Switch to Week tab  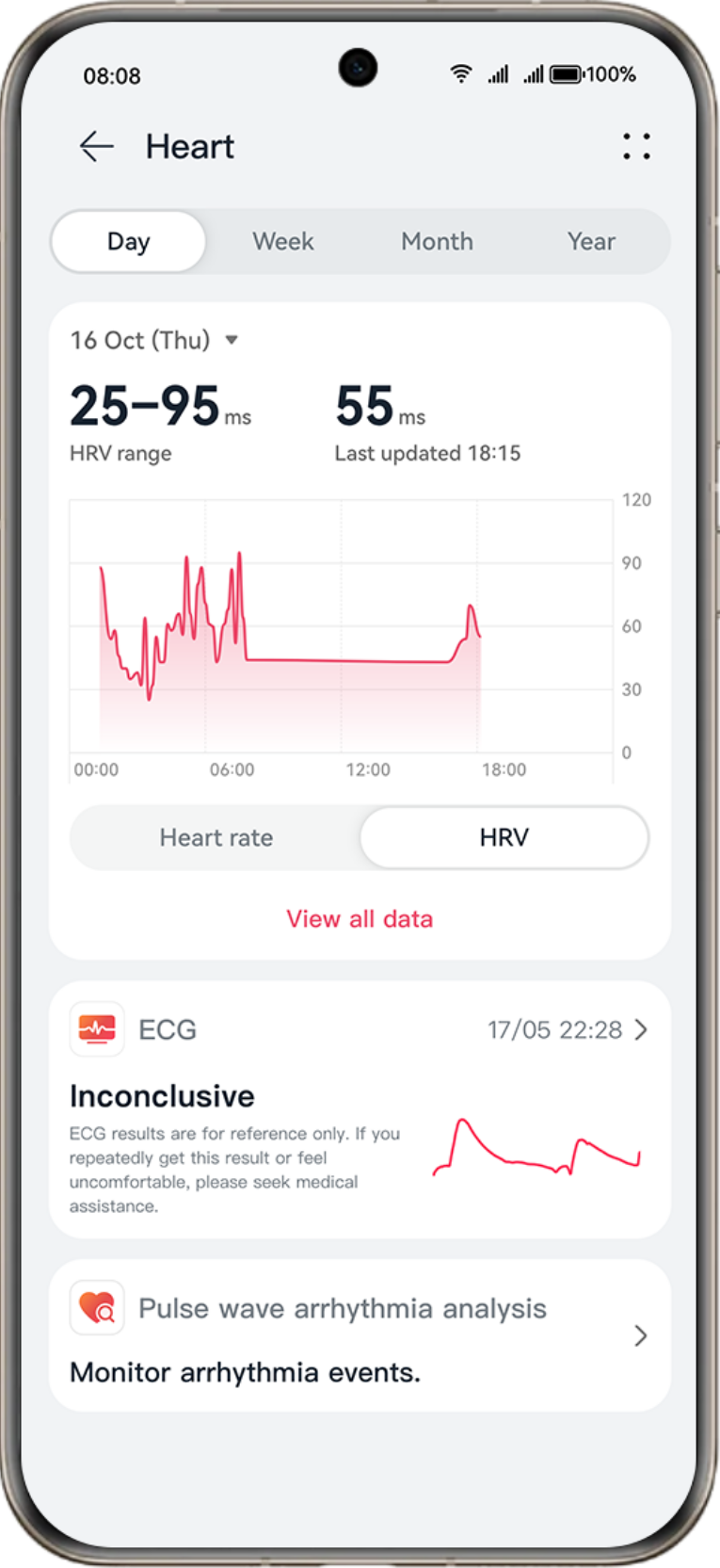click(282, 241)
